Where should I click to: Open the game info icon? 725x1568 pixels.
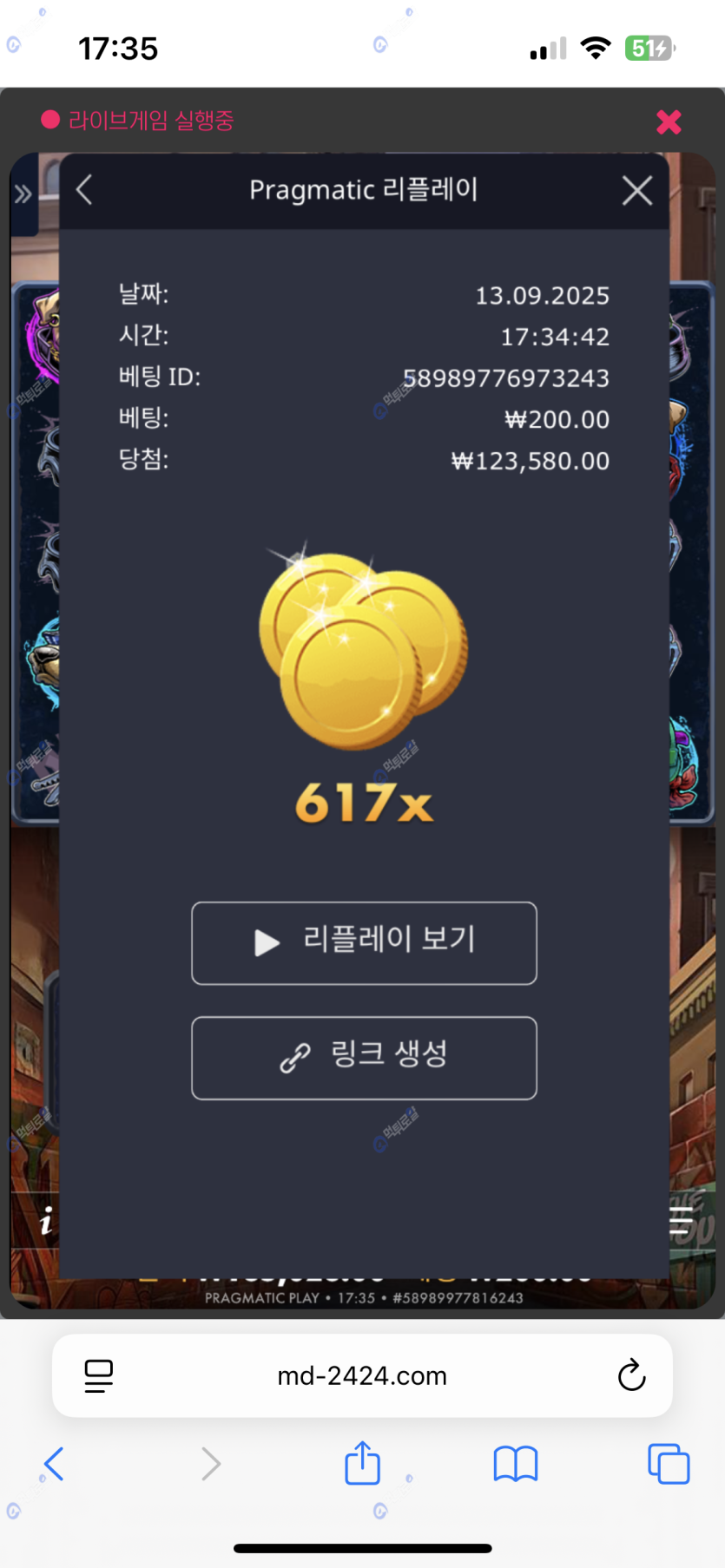(x=45, y=1222)
